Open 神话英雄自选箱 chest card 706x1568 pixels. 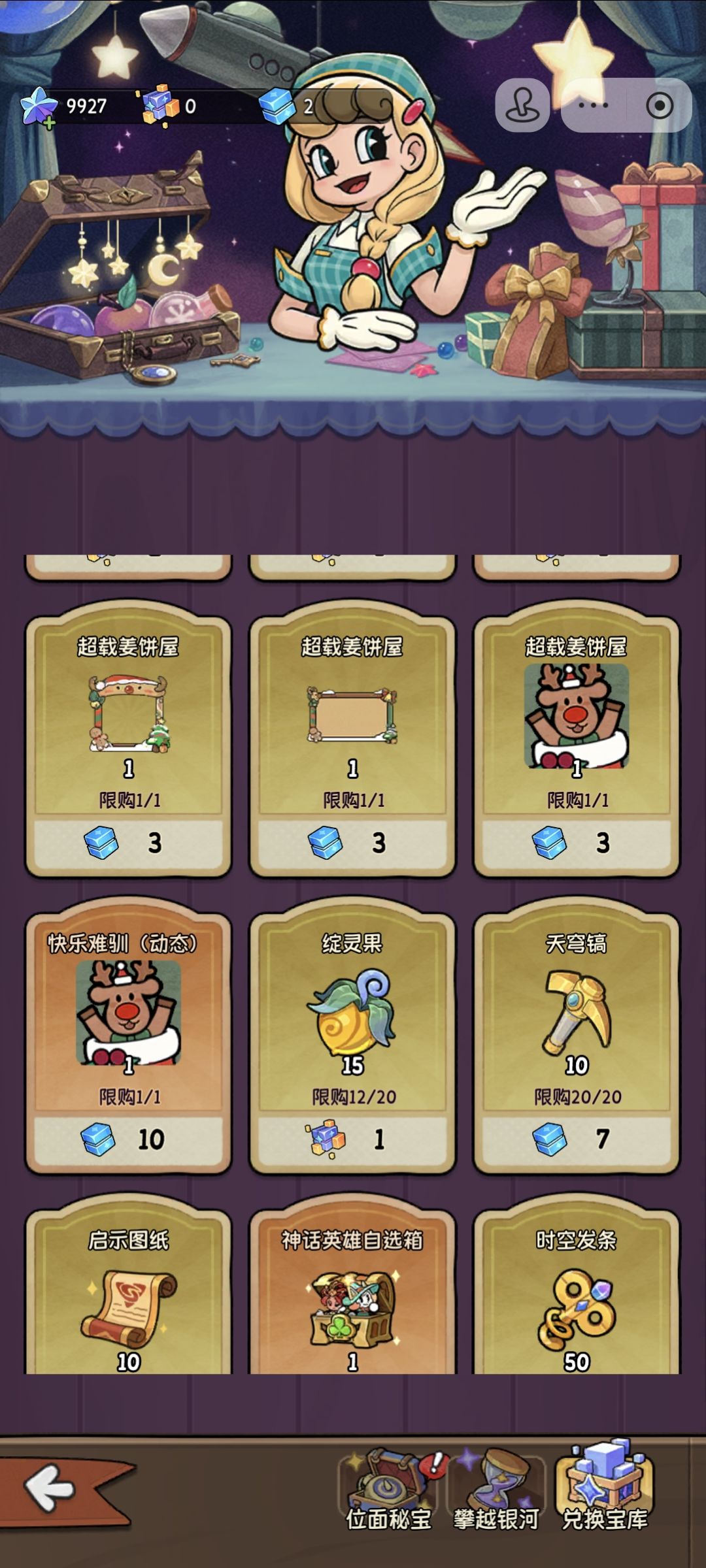tap(352, 1287)
